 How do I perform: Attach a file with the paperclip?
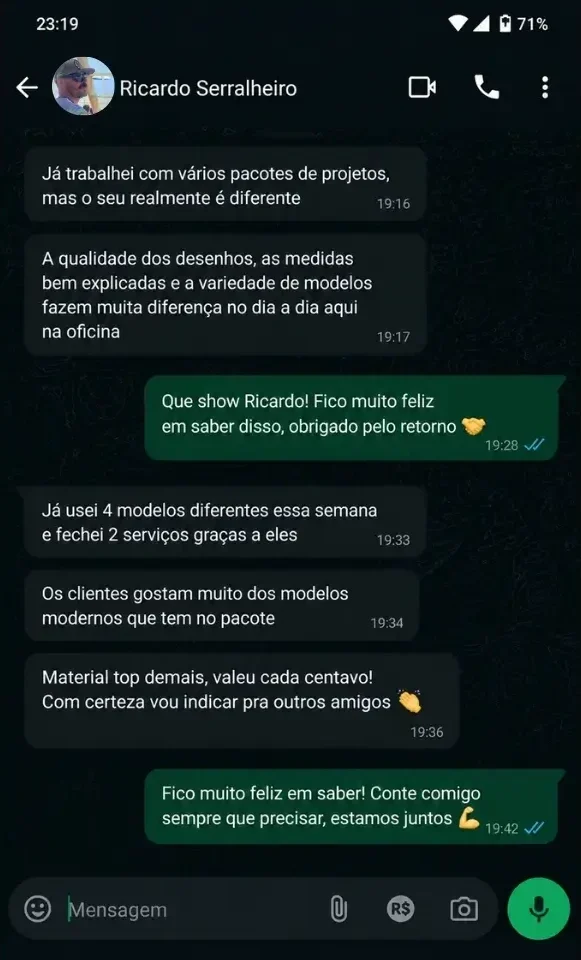[339, 909]
